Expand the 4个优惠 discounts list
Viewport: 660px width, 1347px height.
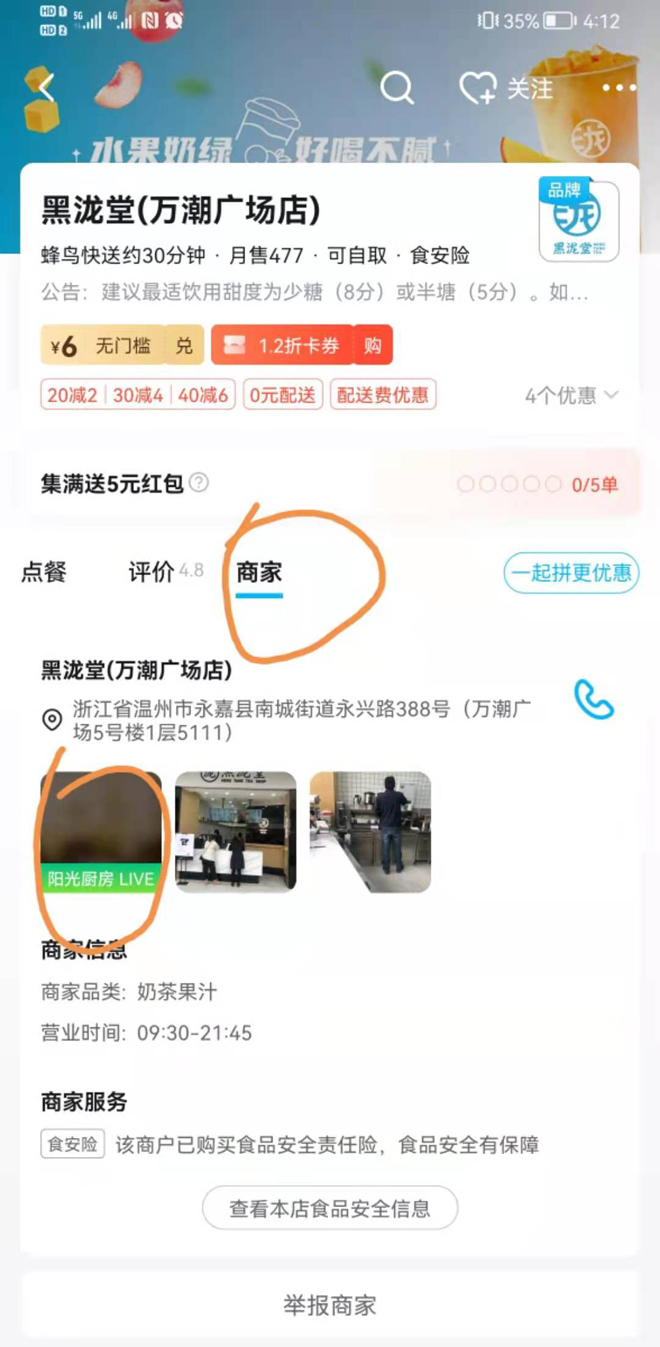572,395
